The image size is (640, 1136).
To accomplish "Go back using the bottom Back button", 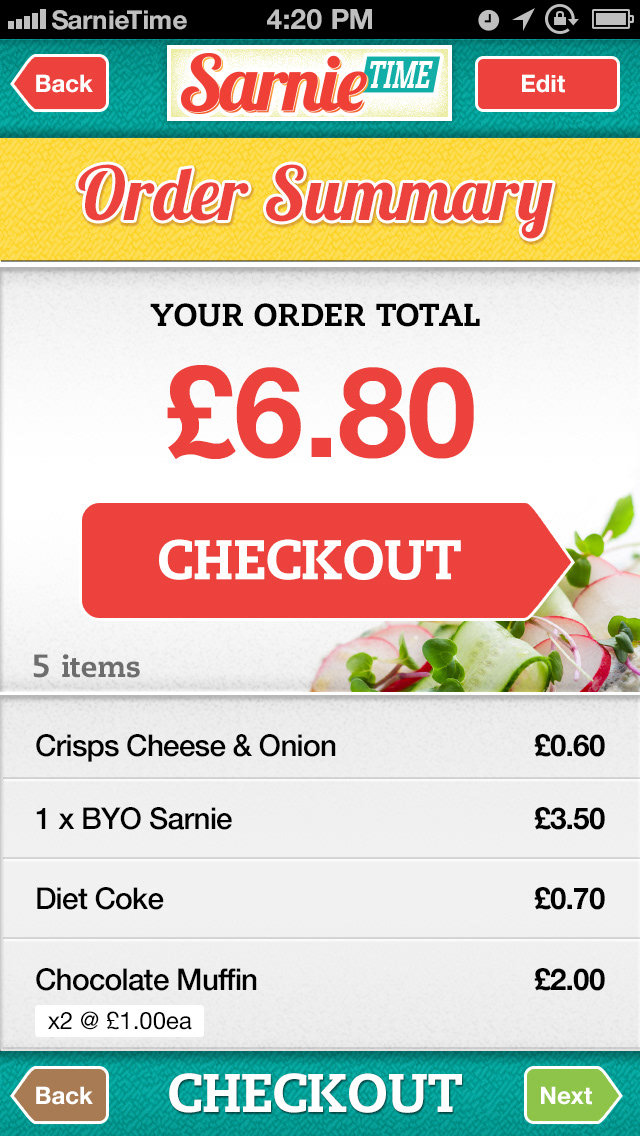I will (62, 1095).
